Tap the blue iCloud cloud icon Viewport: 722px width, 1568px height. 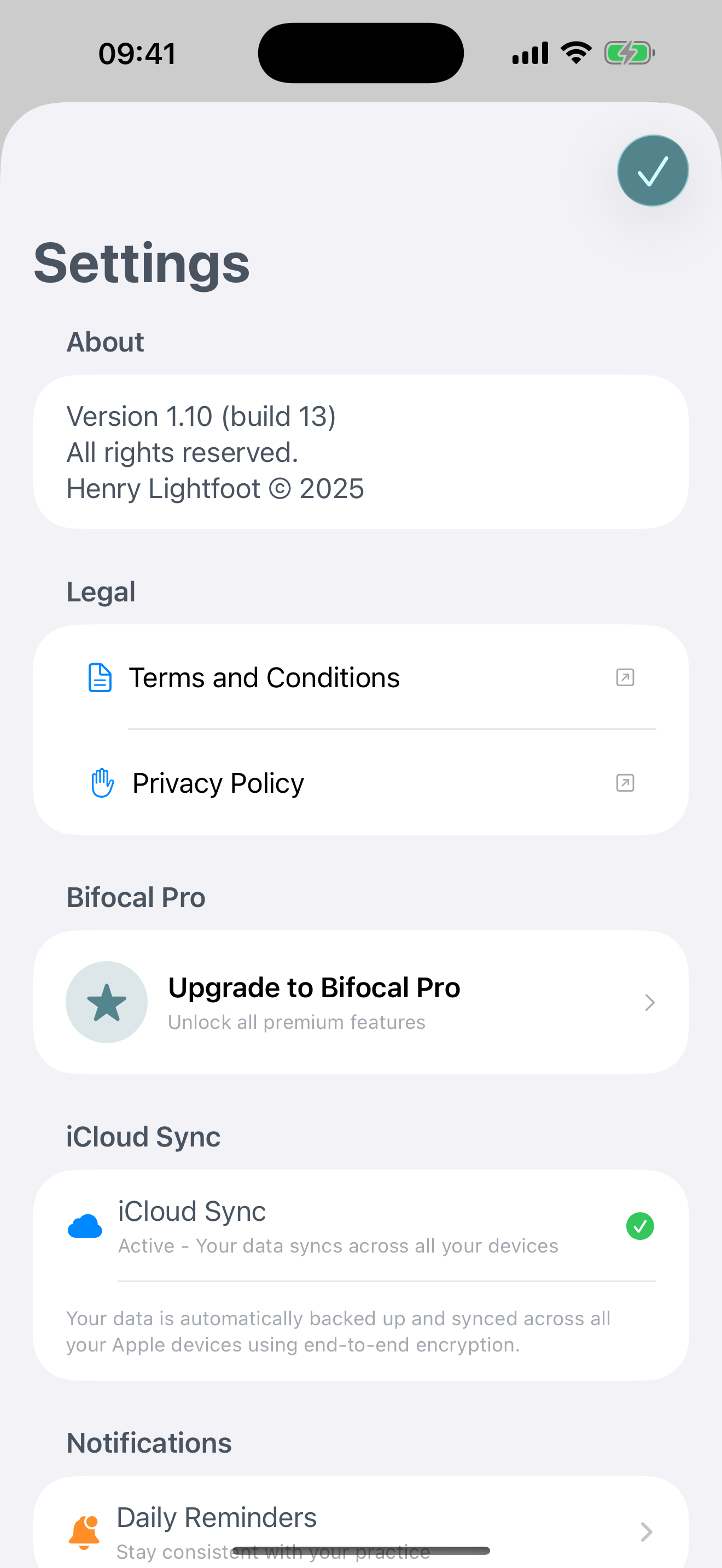point(85,1226)
